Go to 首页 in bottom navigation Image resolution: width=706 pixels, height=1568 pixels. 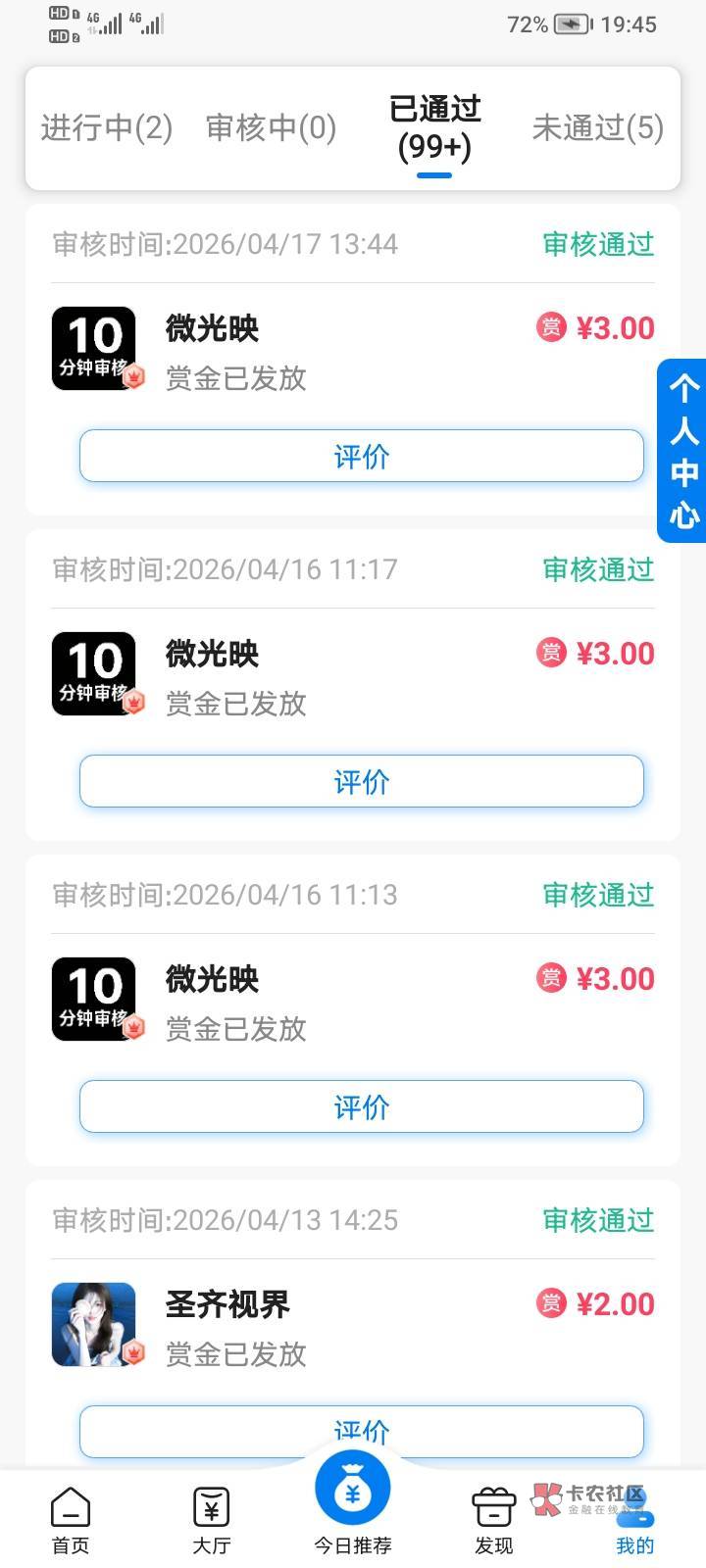tap(71, 1521)
